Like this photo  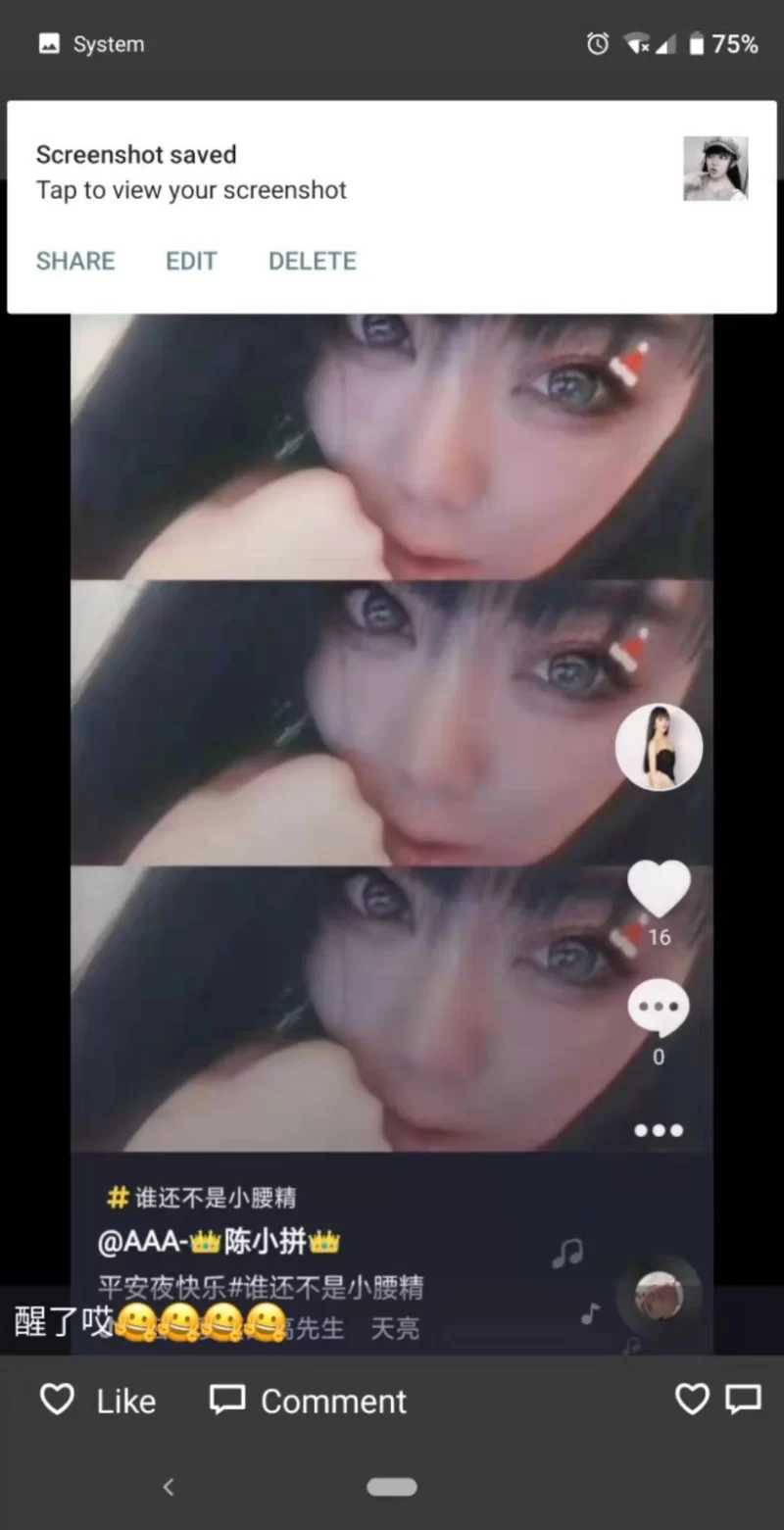point(98,1400)
